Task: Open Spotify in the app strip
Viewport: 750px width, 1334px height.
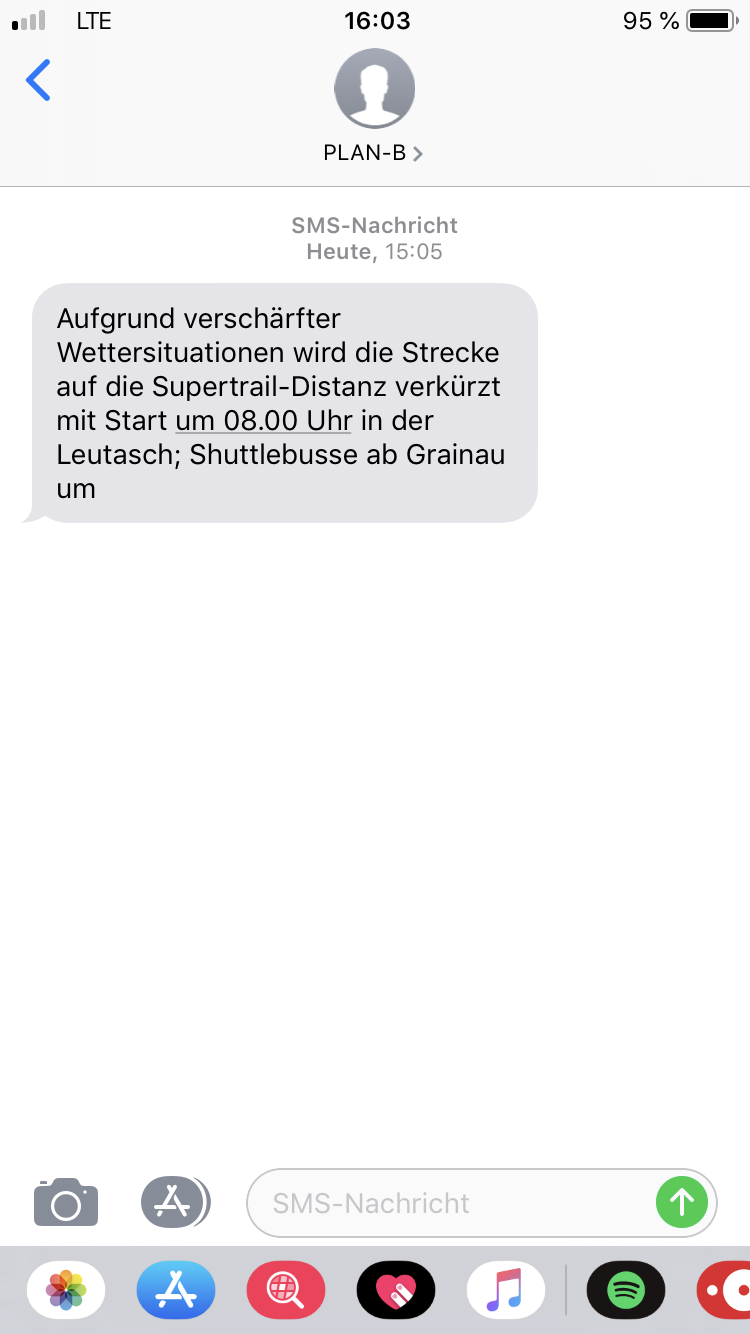Action: 626,1289
